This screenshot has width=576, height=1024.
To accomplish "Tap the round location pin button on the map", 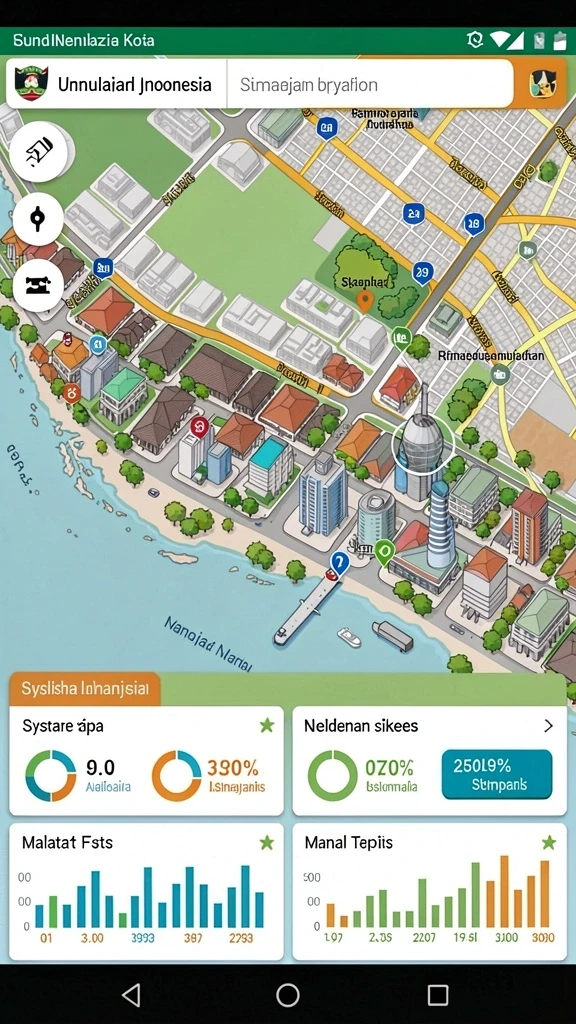I will [x=38, y=219].
